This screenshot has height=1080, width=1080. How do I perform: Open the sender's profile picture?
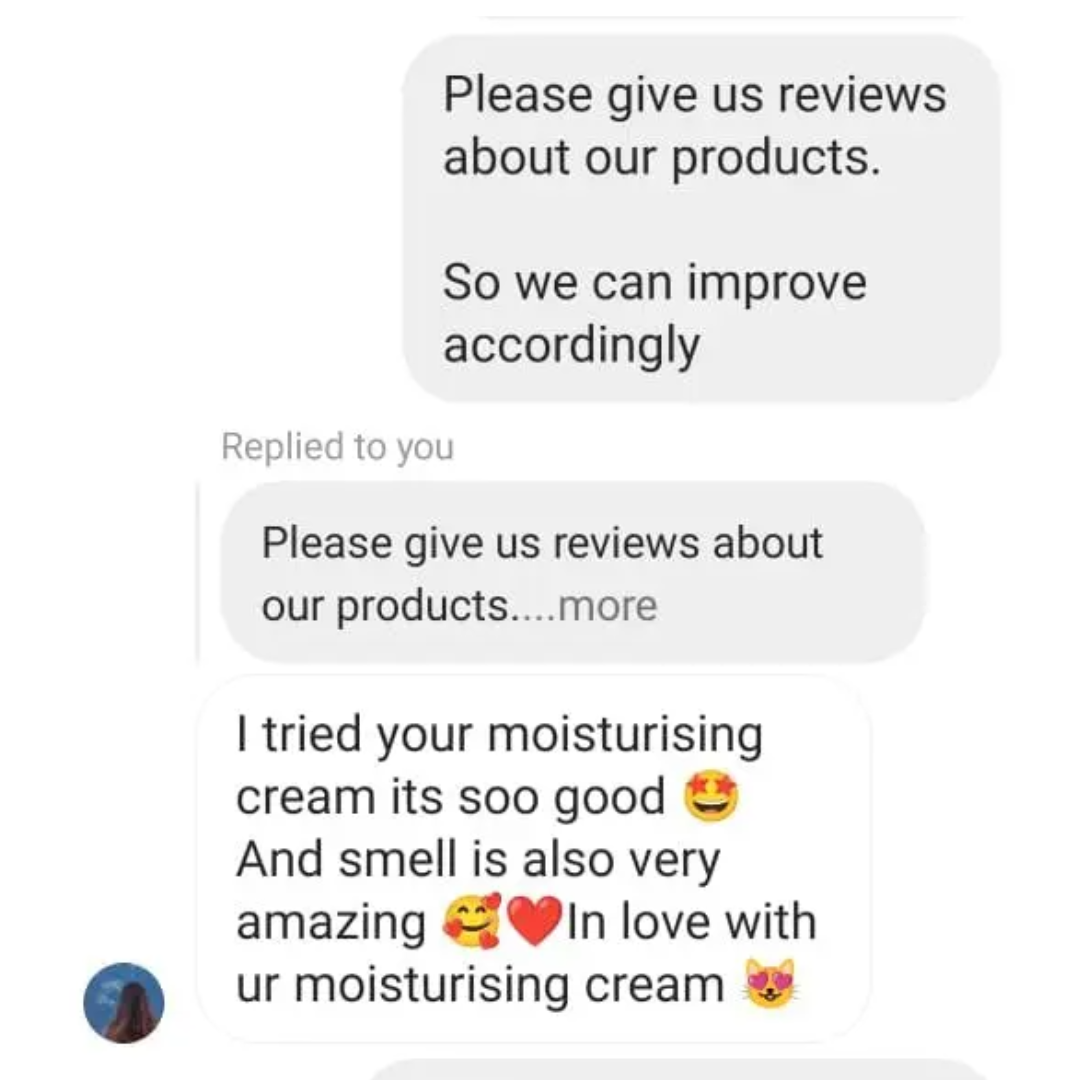click(x=123, y=1003)
